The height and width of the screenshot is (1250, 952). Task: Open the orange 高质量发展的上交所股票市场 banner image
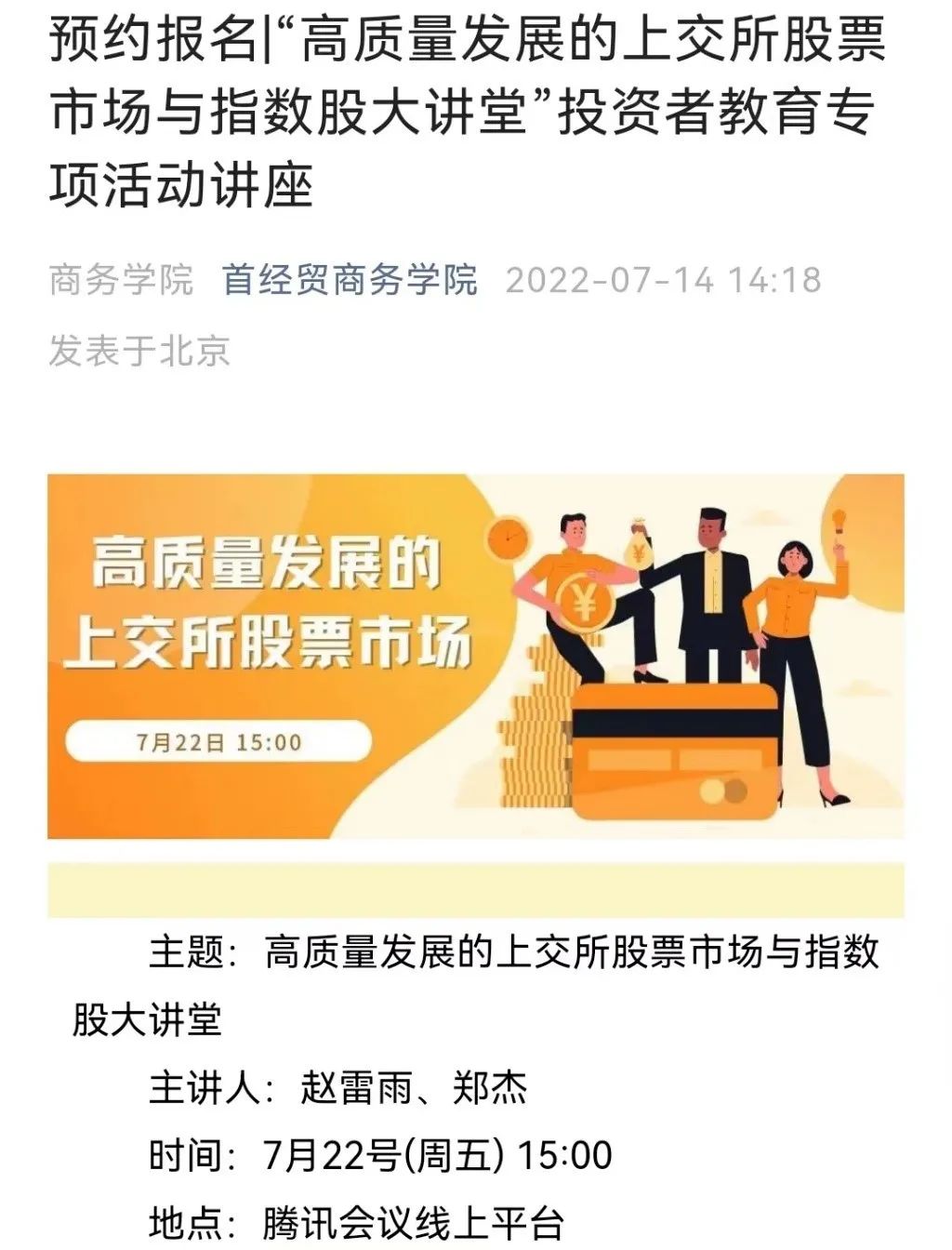tap(475, 657)
